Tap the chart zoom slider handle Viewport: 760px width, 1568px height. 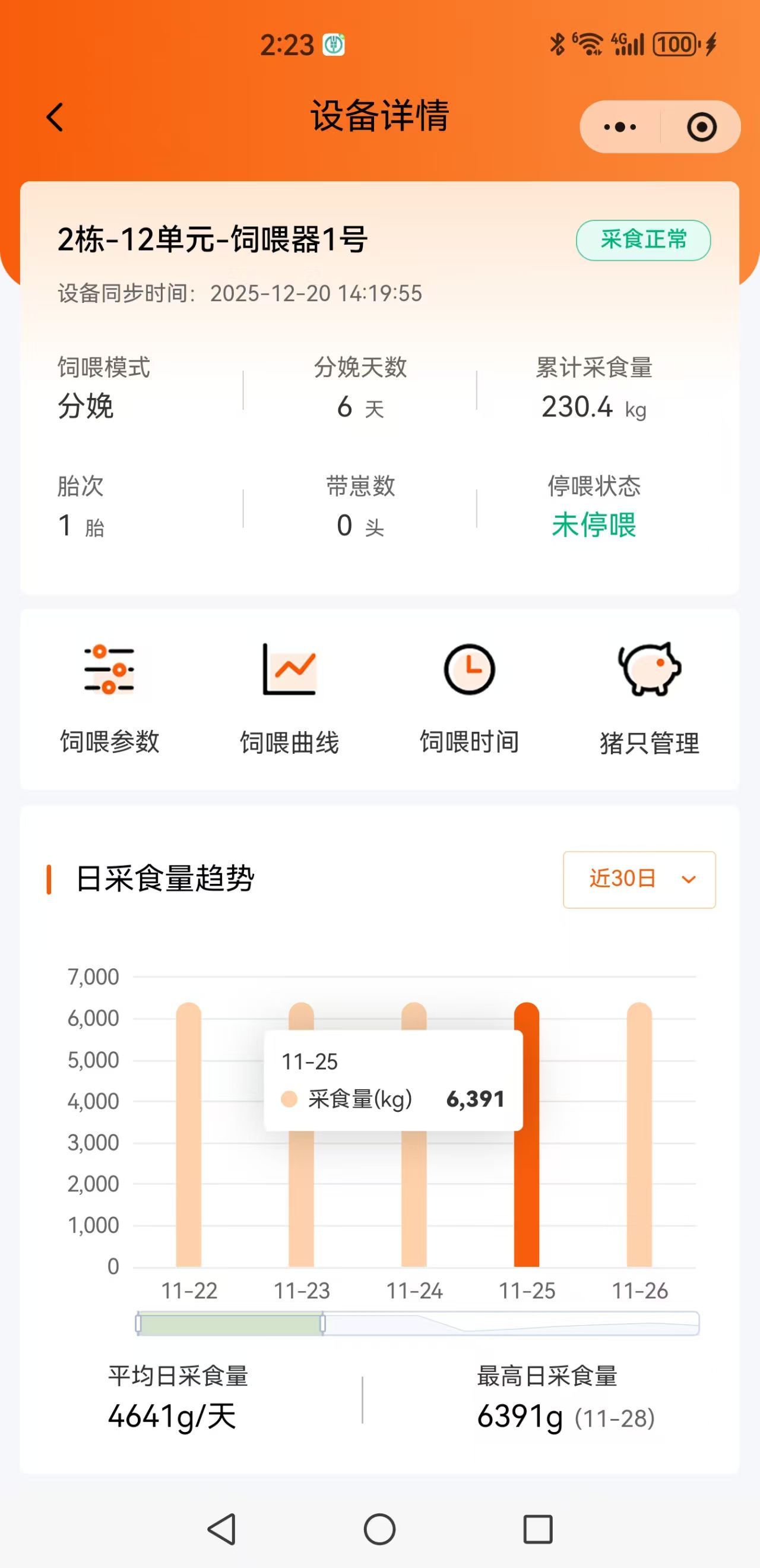322,1323
